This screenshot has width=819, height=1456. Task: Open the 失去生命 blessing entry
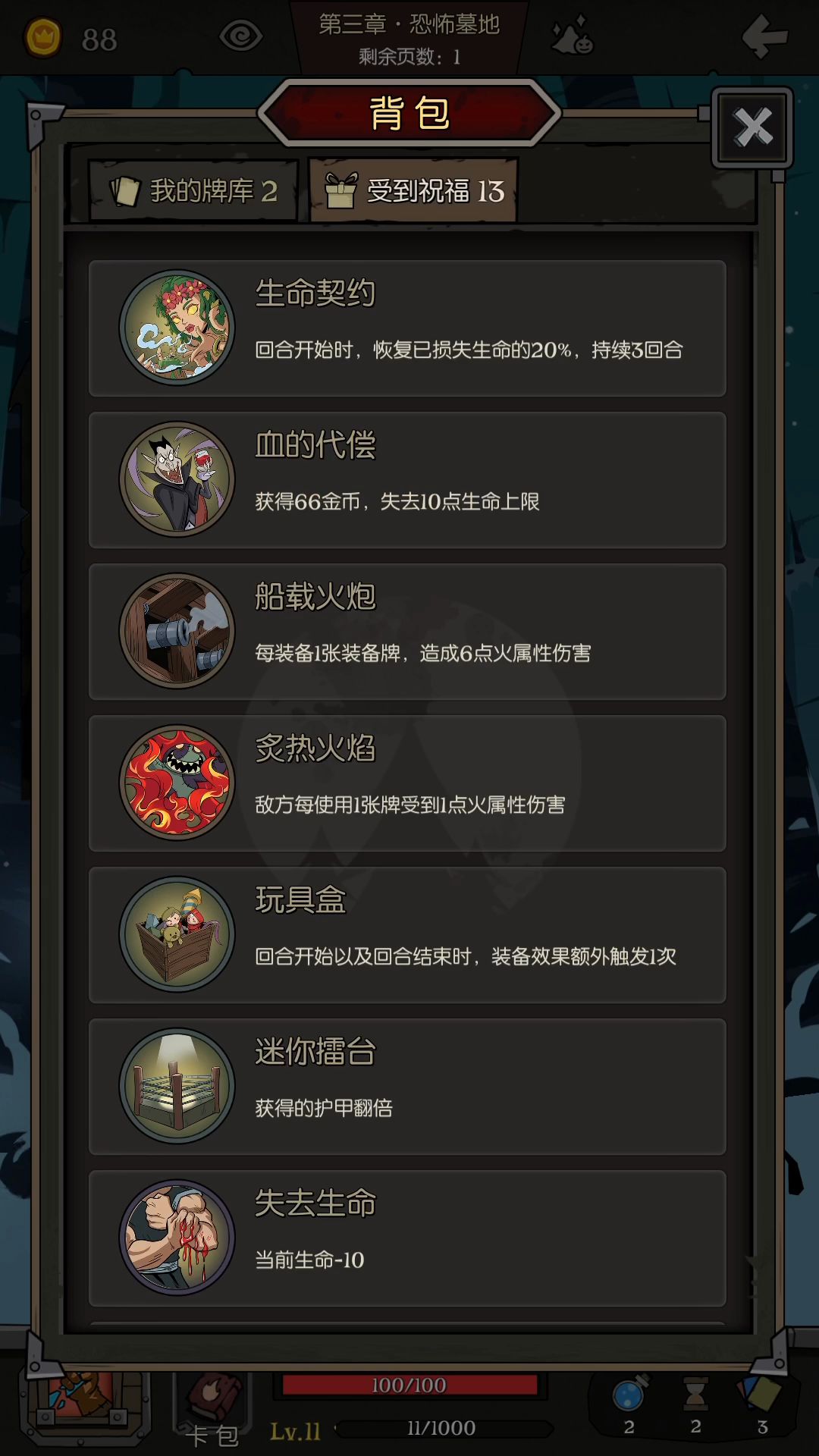(x=407, y=1238)
